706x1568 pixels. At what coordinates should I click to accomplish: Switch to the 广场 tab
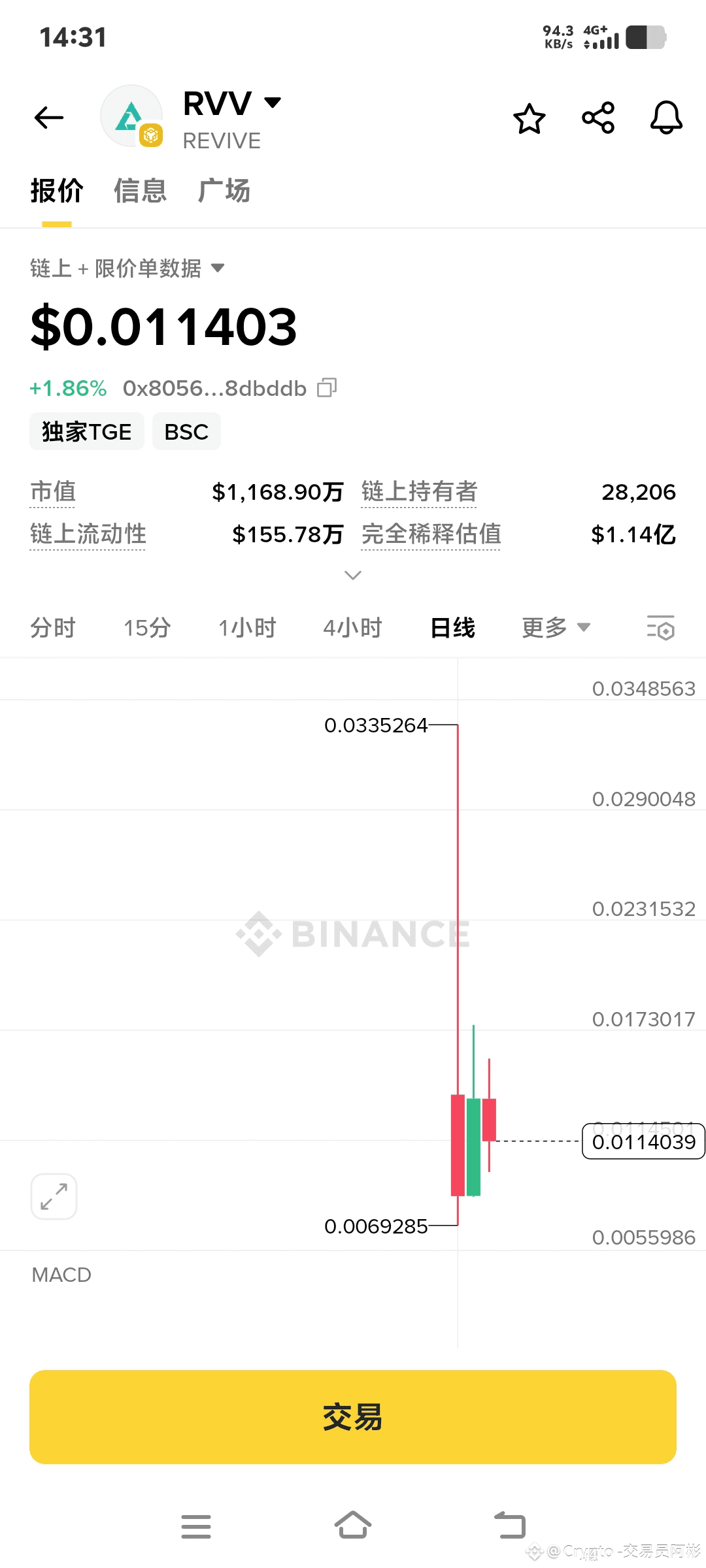(x=224, y=191)
